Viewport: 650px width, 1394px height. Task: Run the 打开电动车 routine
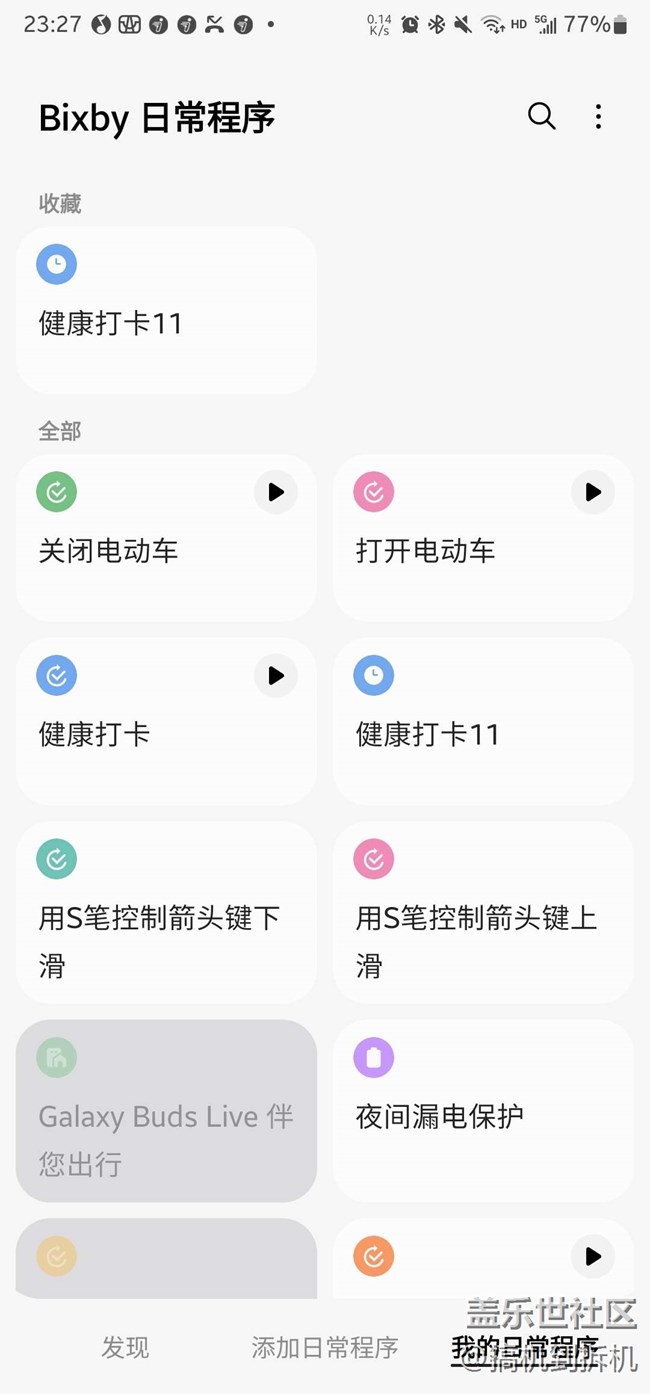click(593, 492)
